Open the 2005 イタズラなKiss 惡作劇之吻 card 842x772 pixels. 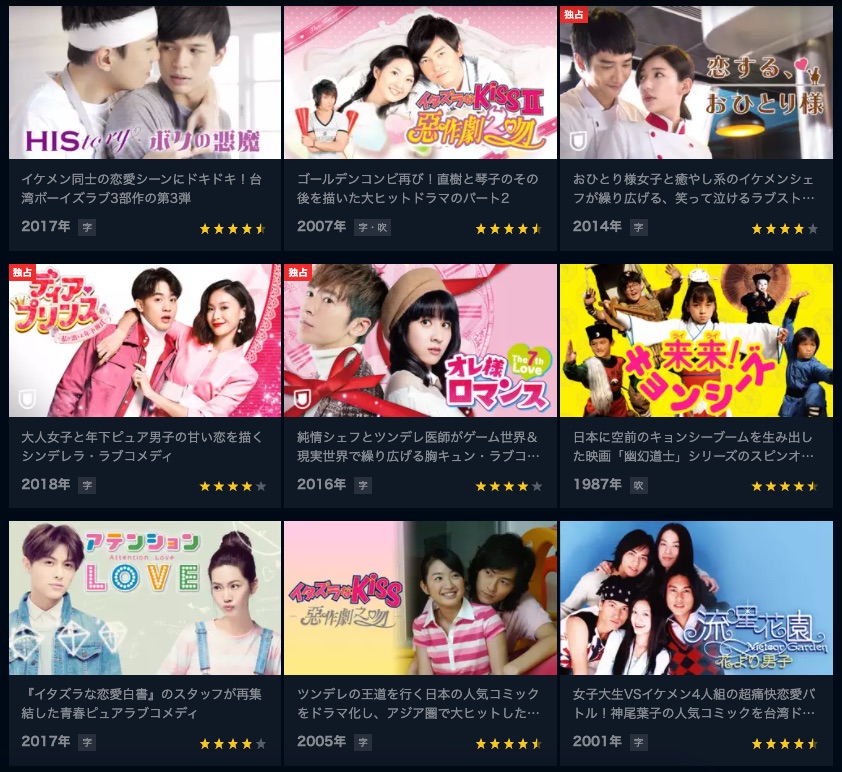[420, 597]
